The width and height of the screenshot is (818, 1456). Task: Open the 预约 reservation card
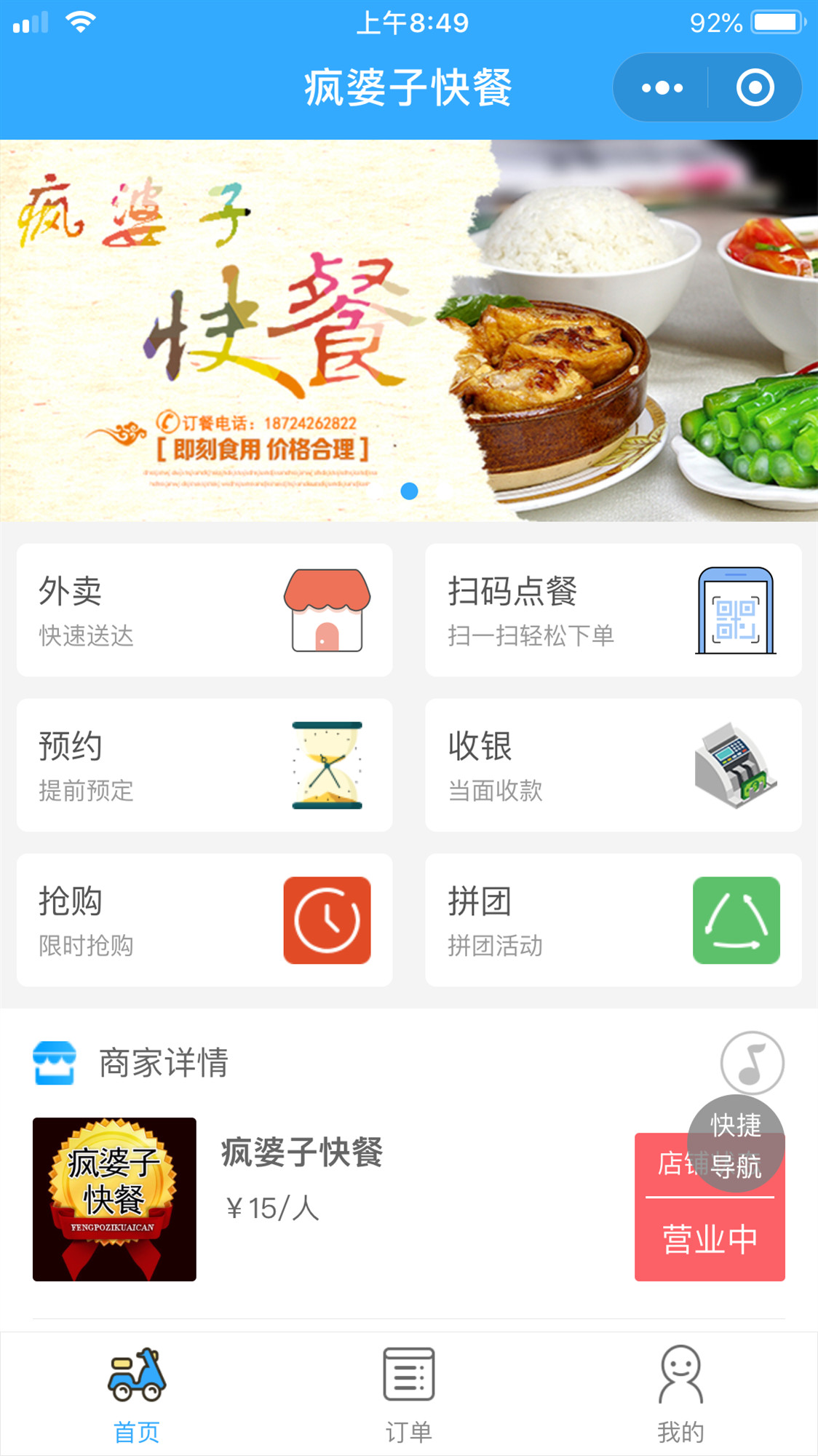click(204, 765)
